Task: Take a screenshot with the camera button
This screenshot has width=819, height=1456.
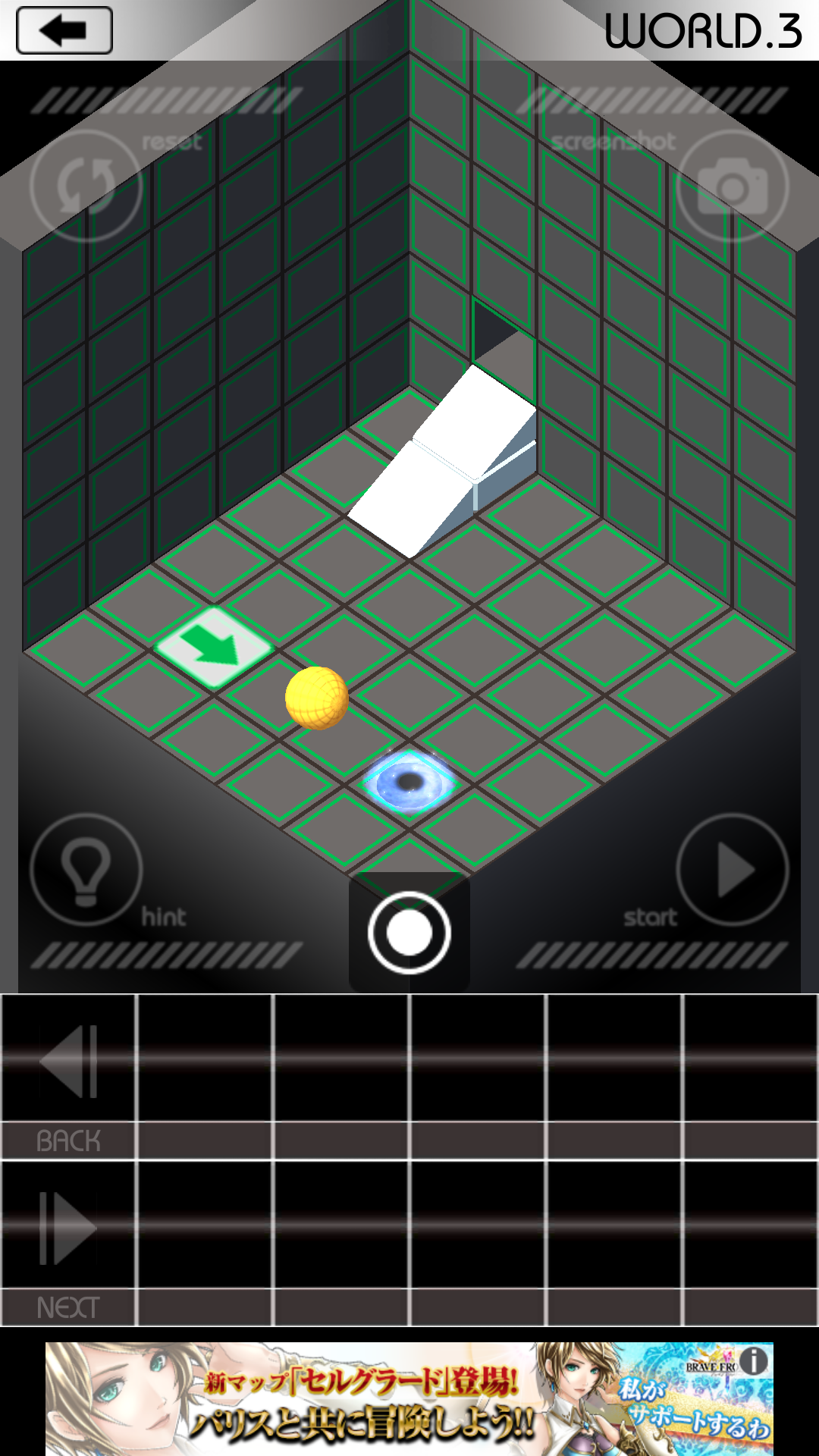Action: pos(732,186)
